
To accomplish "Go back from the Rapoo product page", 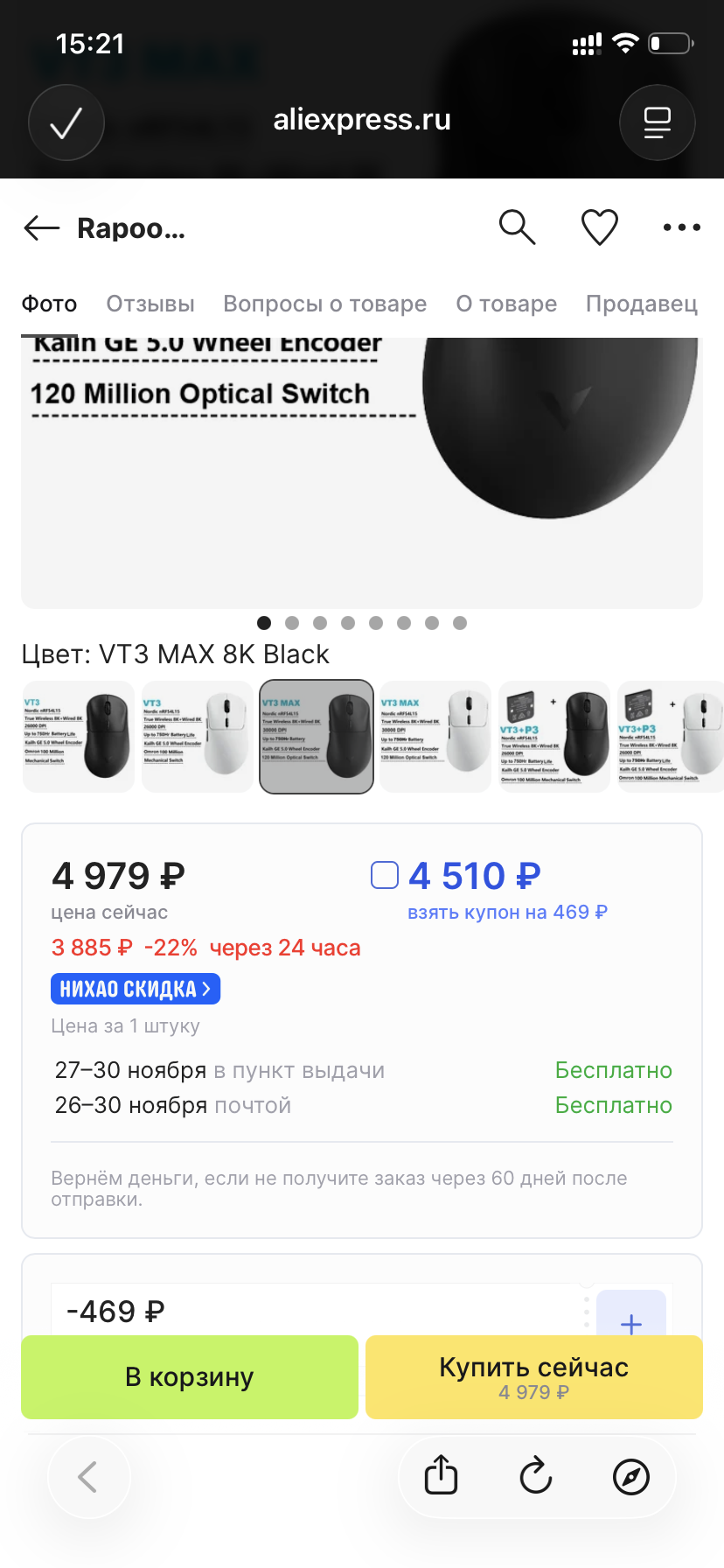I will click(41, 228).
